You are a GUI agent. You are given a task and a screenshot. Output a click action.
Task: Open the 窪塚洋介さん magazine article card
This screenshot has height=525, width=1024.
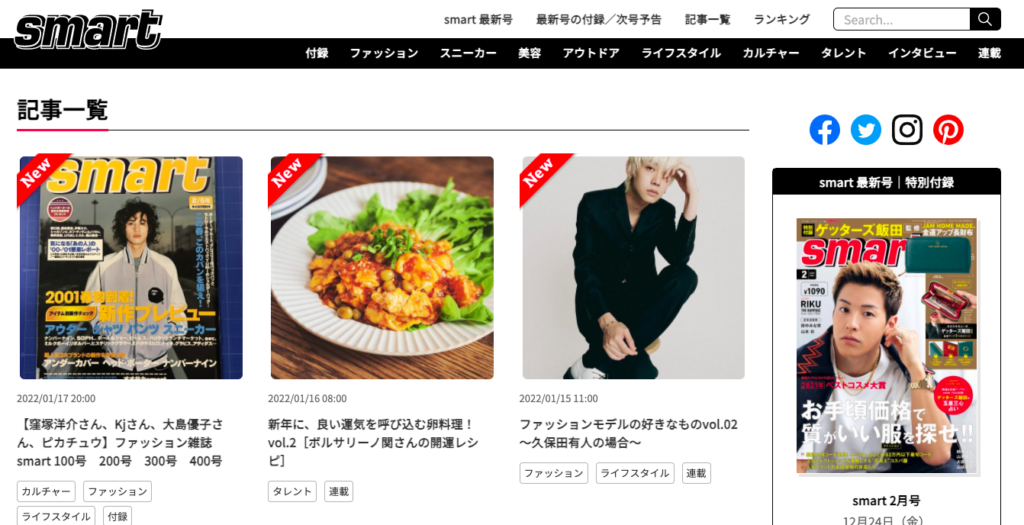click(131, 267)
